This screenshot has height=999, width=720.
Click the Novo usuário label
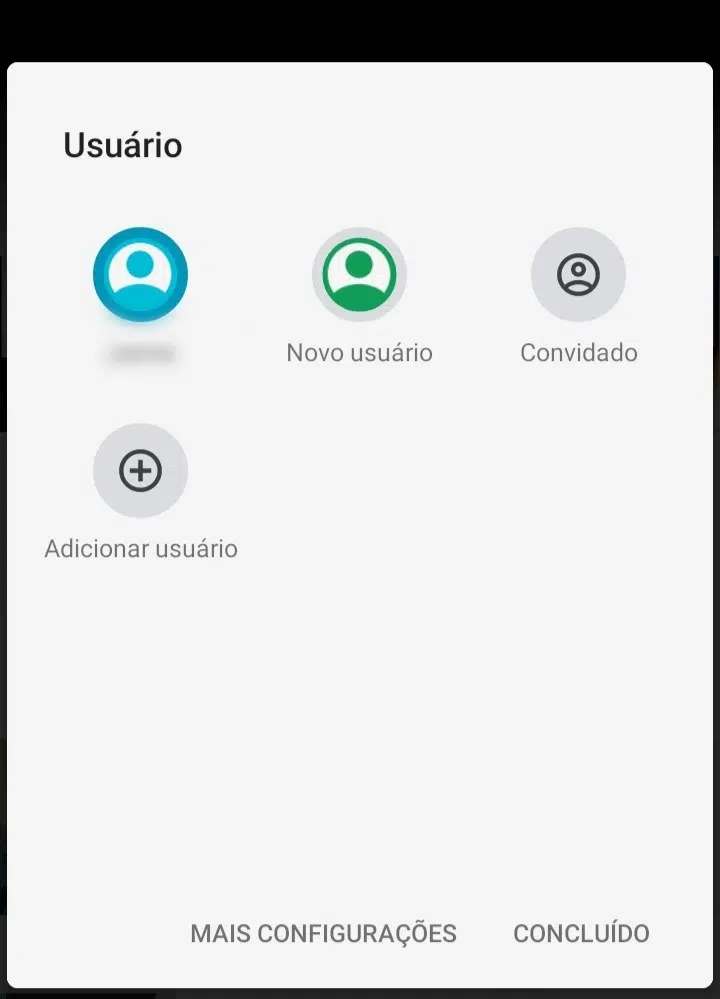pyautogui.click(x=359, y=352)
